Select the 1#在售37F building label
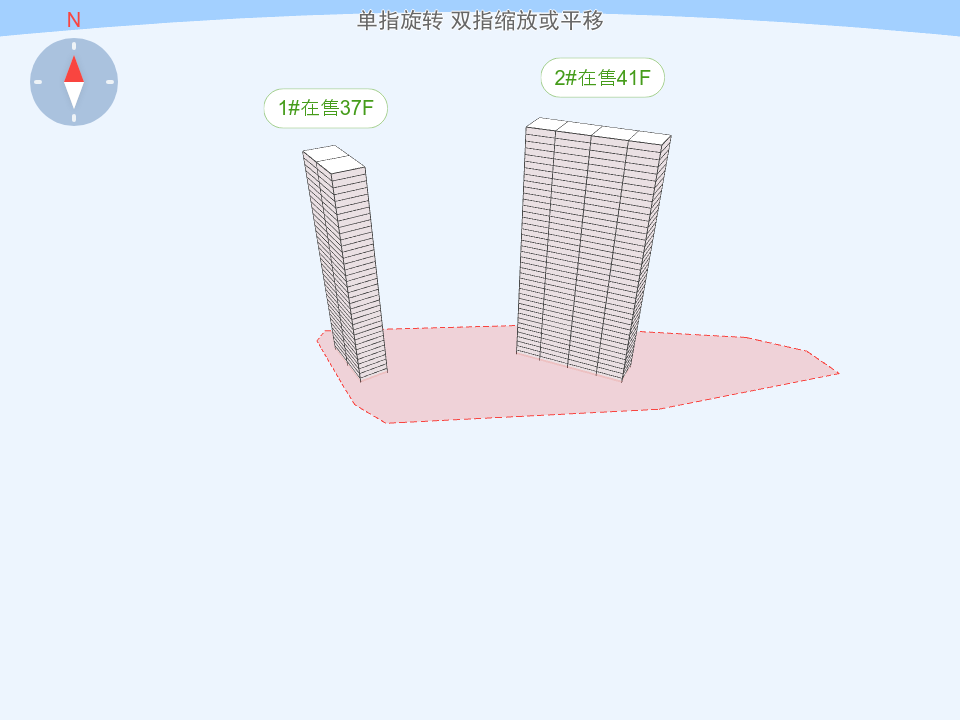The width and height of the screenshot is (960, 720). tap(325, 108)
